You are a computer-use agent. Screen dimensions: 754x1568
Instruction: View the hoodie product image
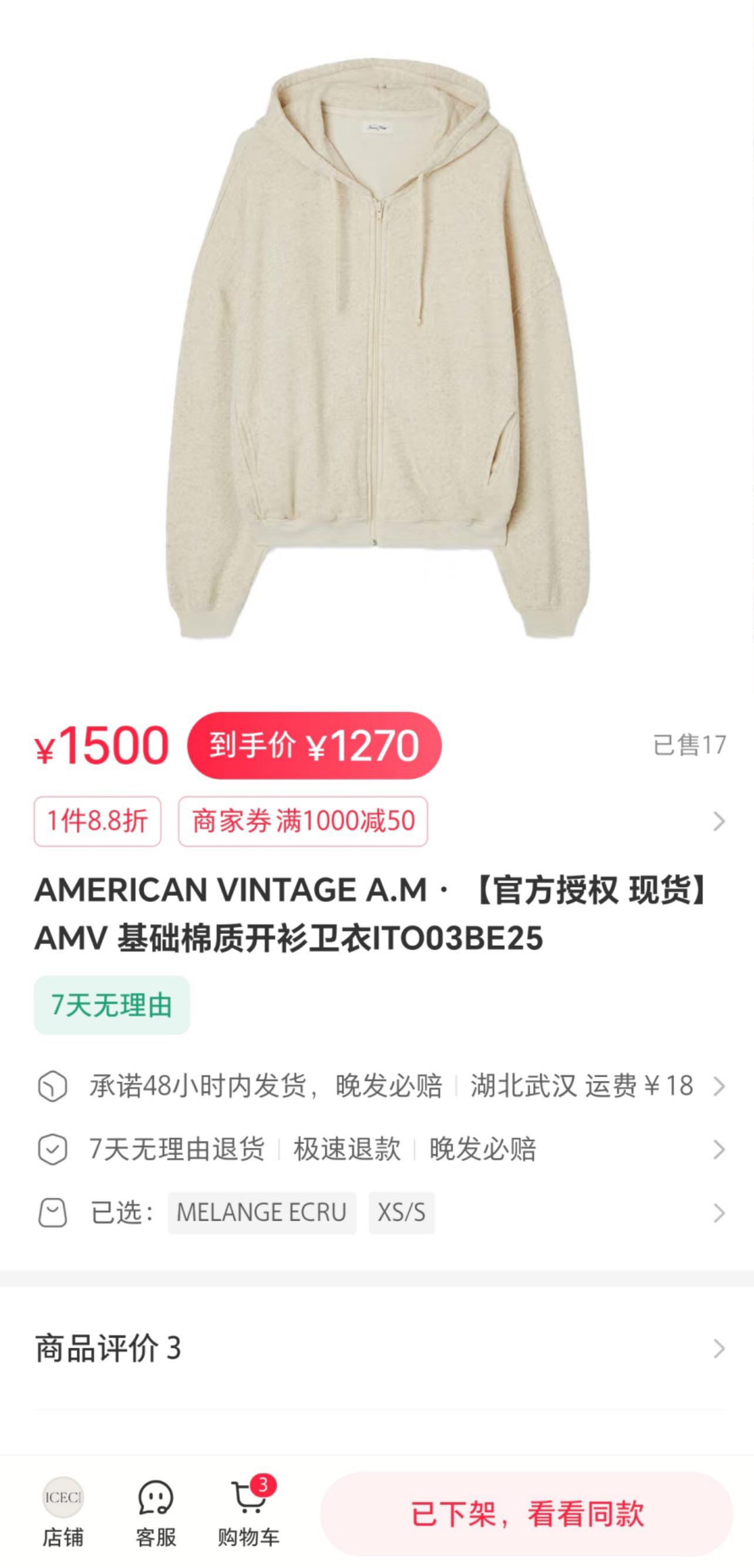378,347
